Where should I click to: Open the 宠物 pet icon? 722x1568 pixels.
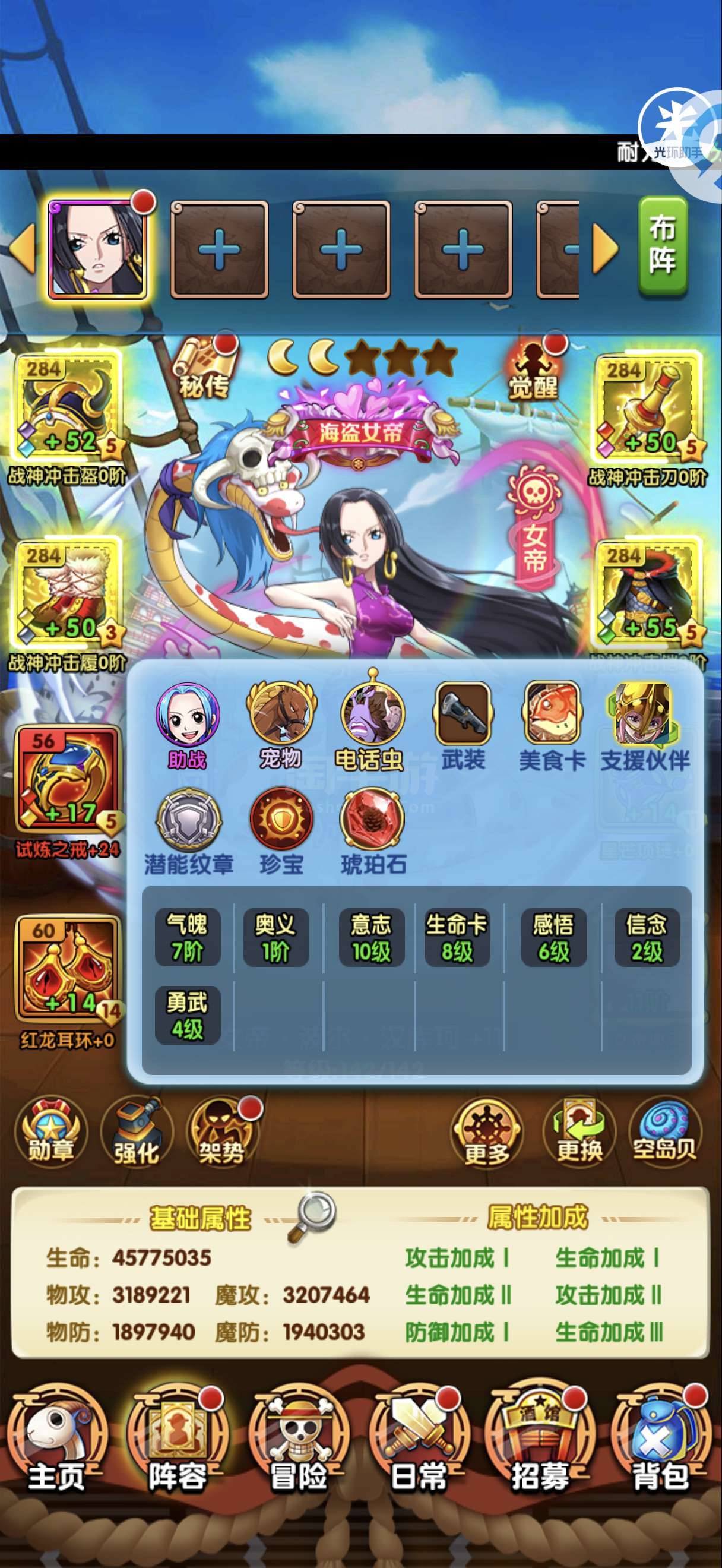(x=281, y=726)
